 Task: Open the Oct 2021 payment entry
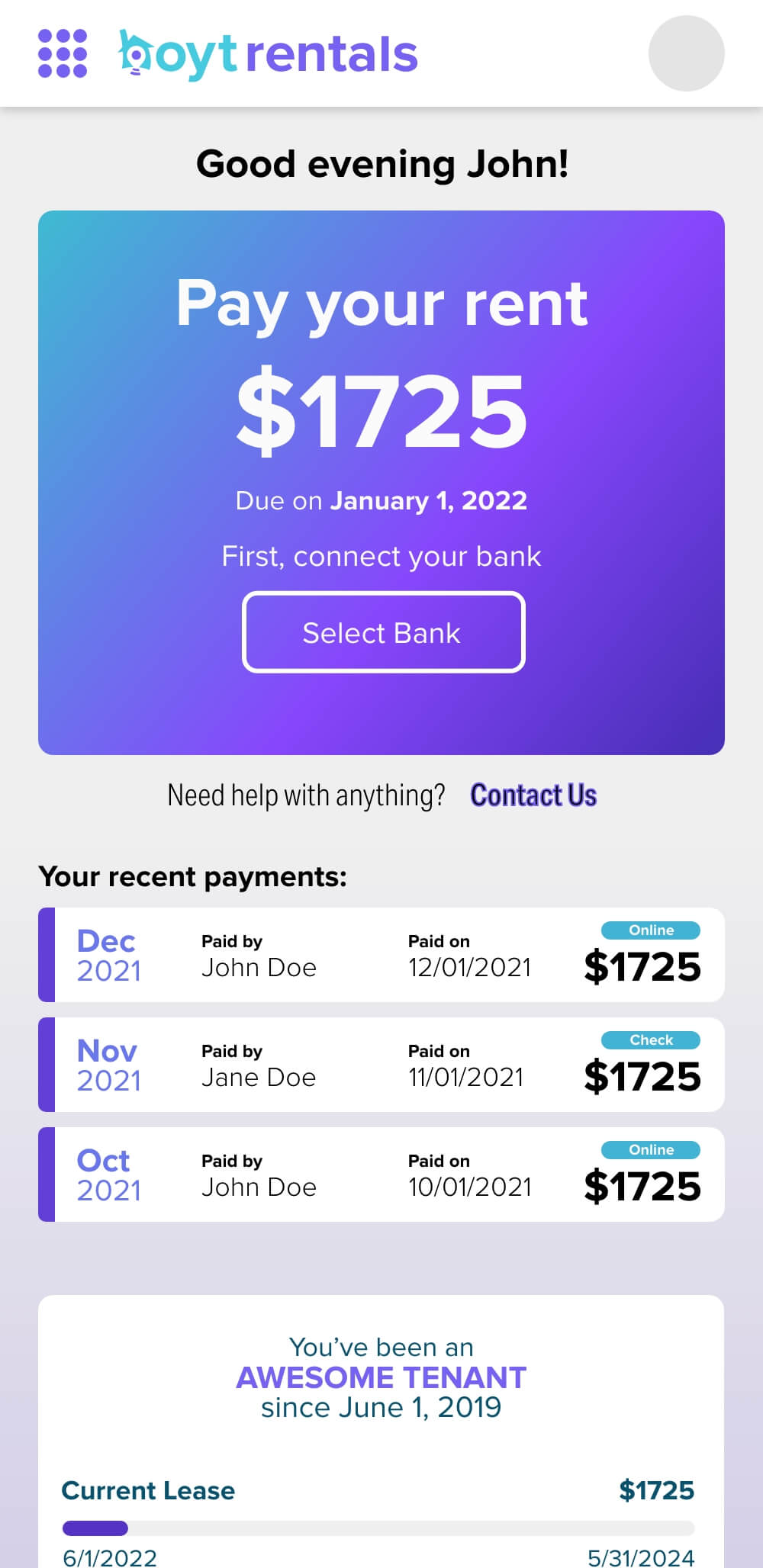381,1174
